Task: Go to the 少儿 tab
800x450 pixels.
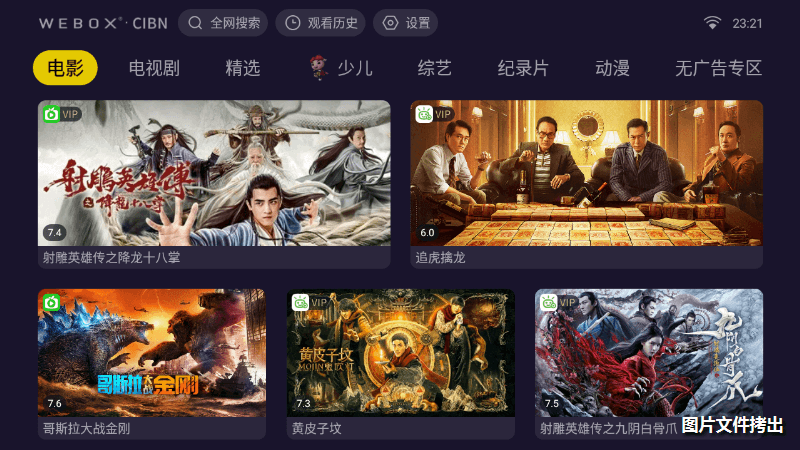Action: tap(341, 68)
